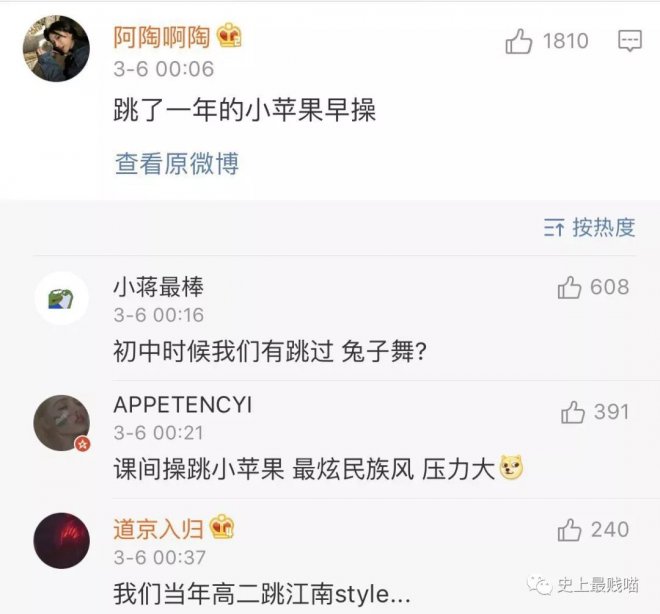Like 道京入归's reply
Screen dimensions: 660x614
[570, 530]
